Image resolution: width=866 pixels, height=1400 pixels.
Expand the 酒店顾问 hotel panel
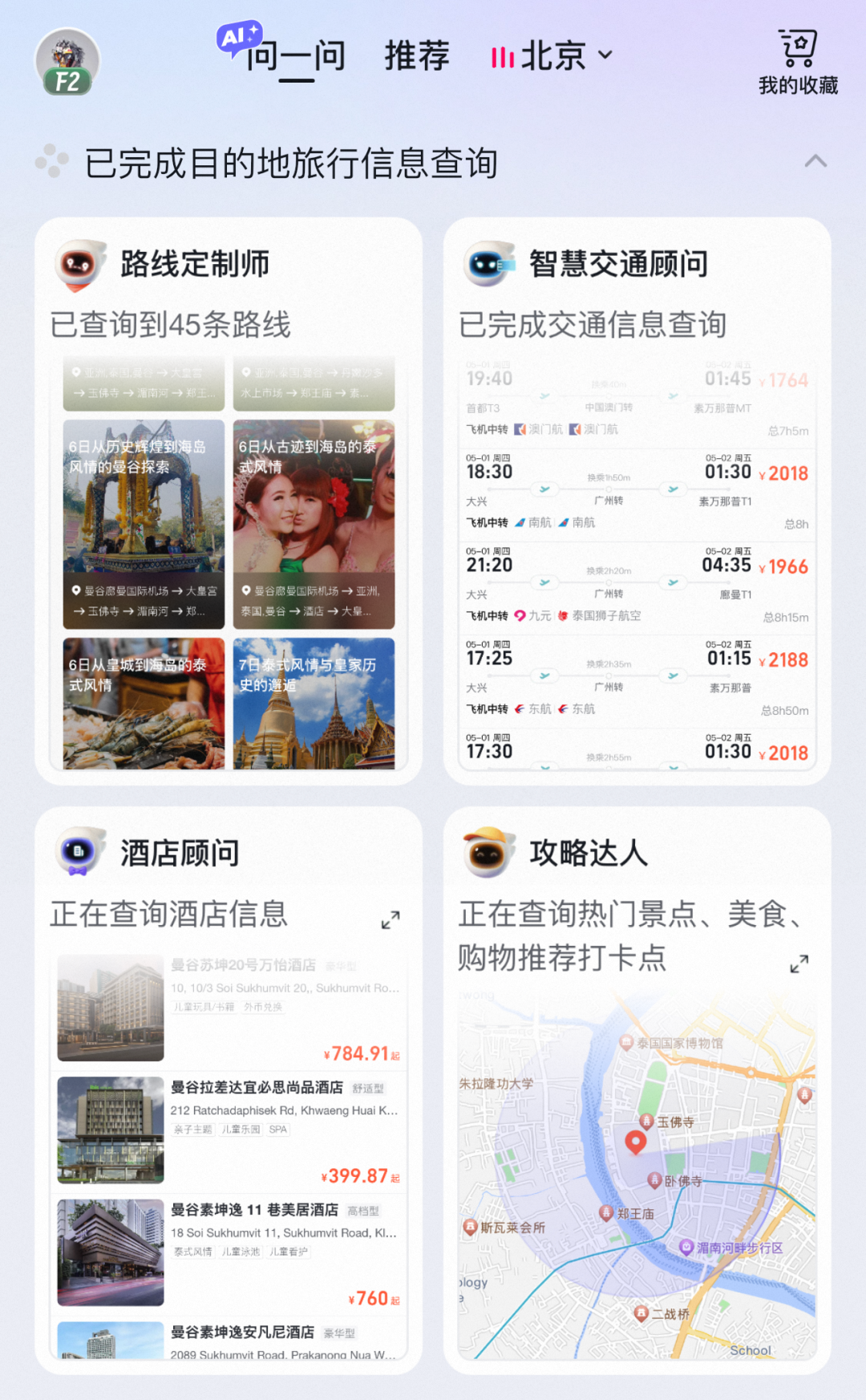coord(391,920)
